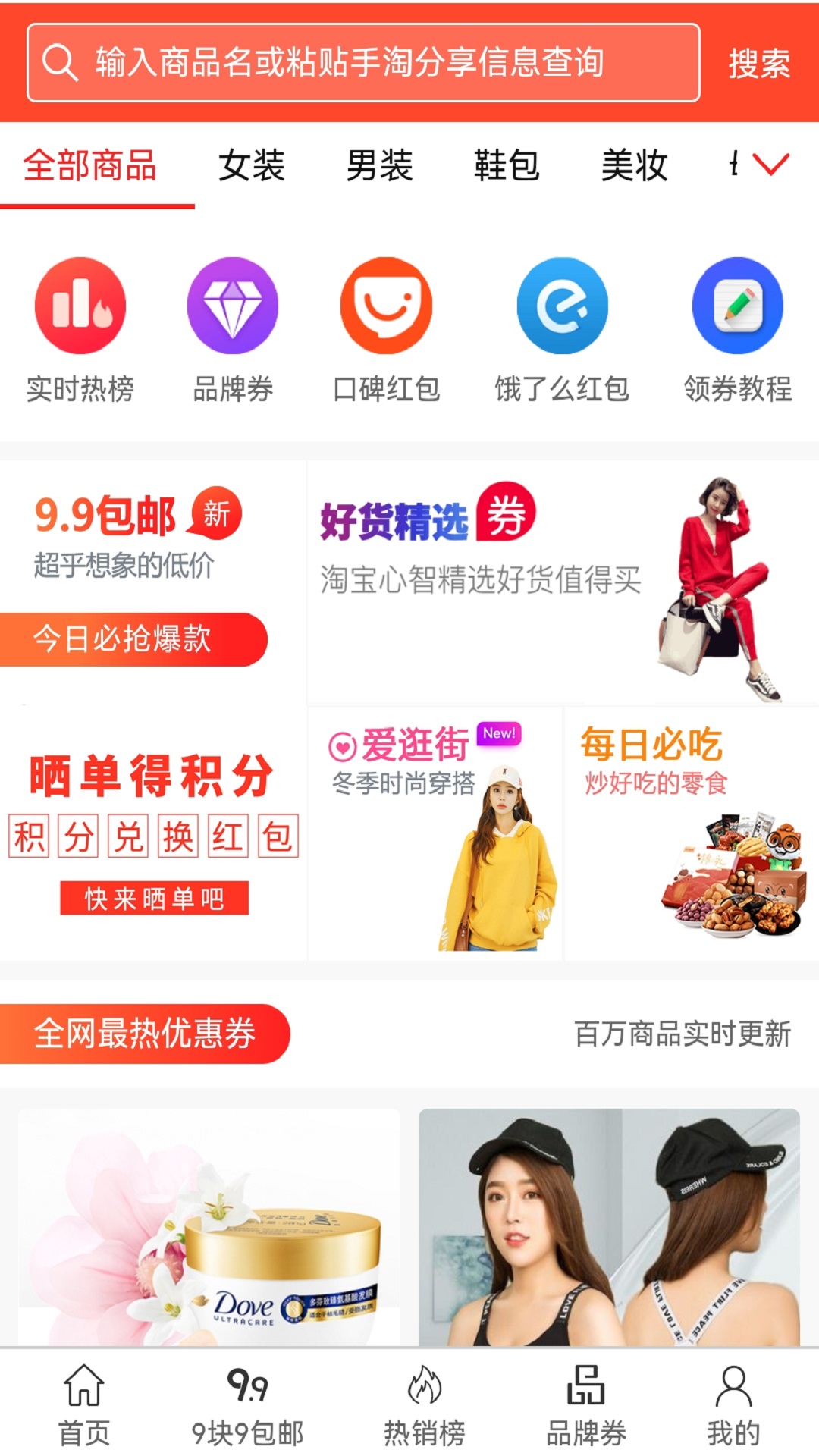819x1456 pixels.
Task: Open the 爱逛街 fashion card
Action: pos(435,833)
